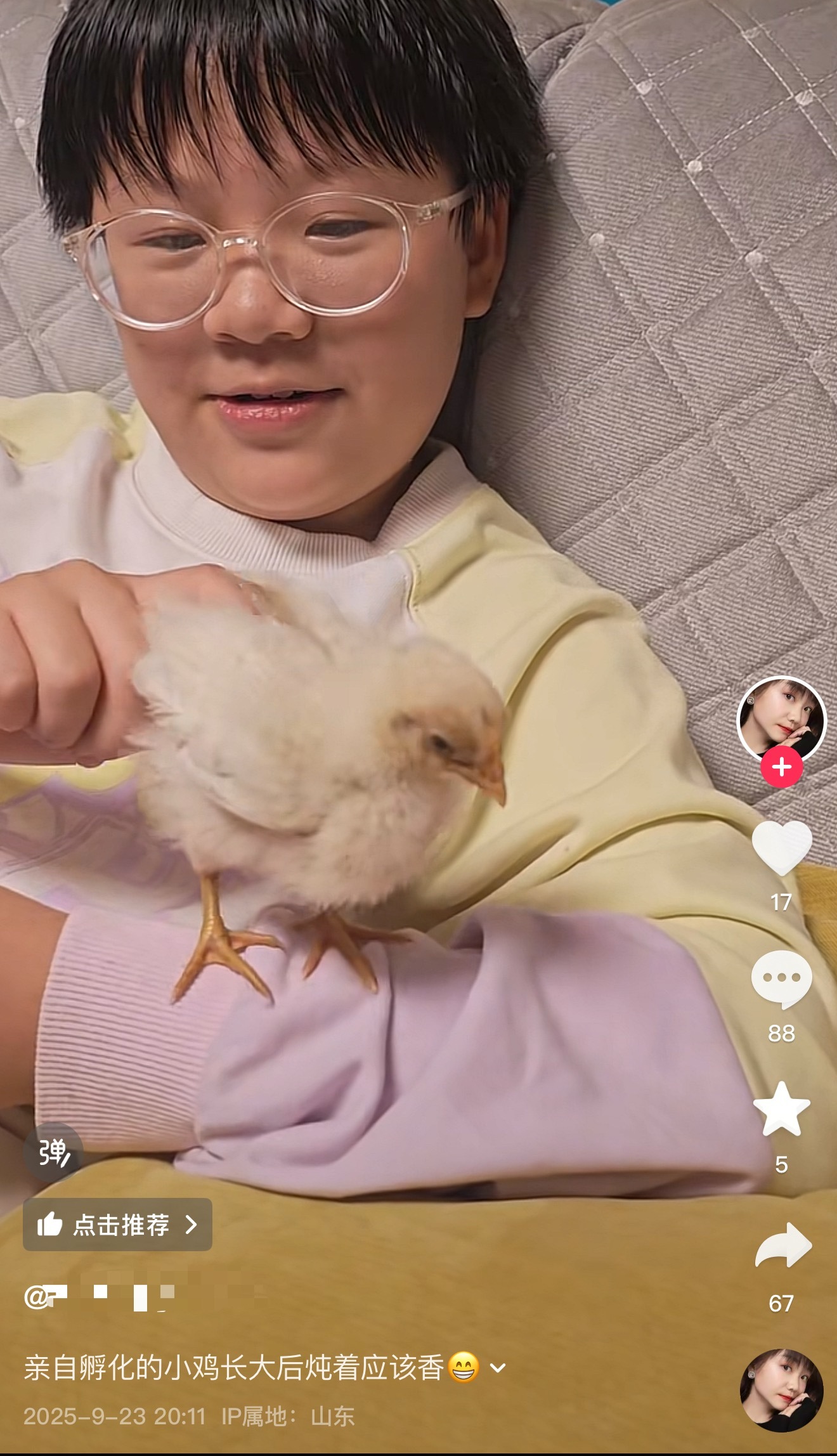
Task: Open the spinning music disc
Action: (781, 1390)
